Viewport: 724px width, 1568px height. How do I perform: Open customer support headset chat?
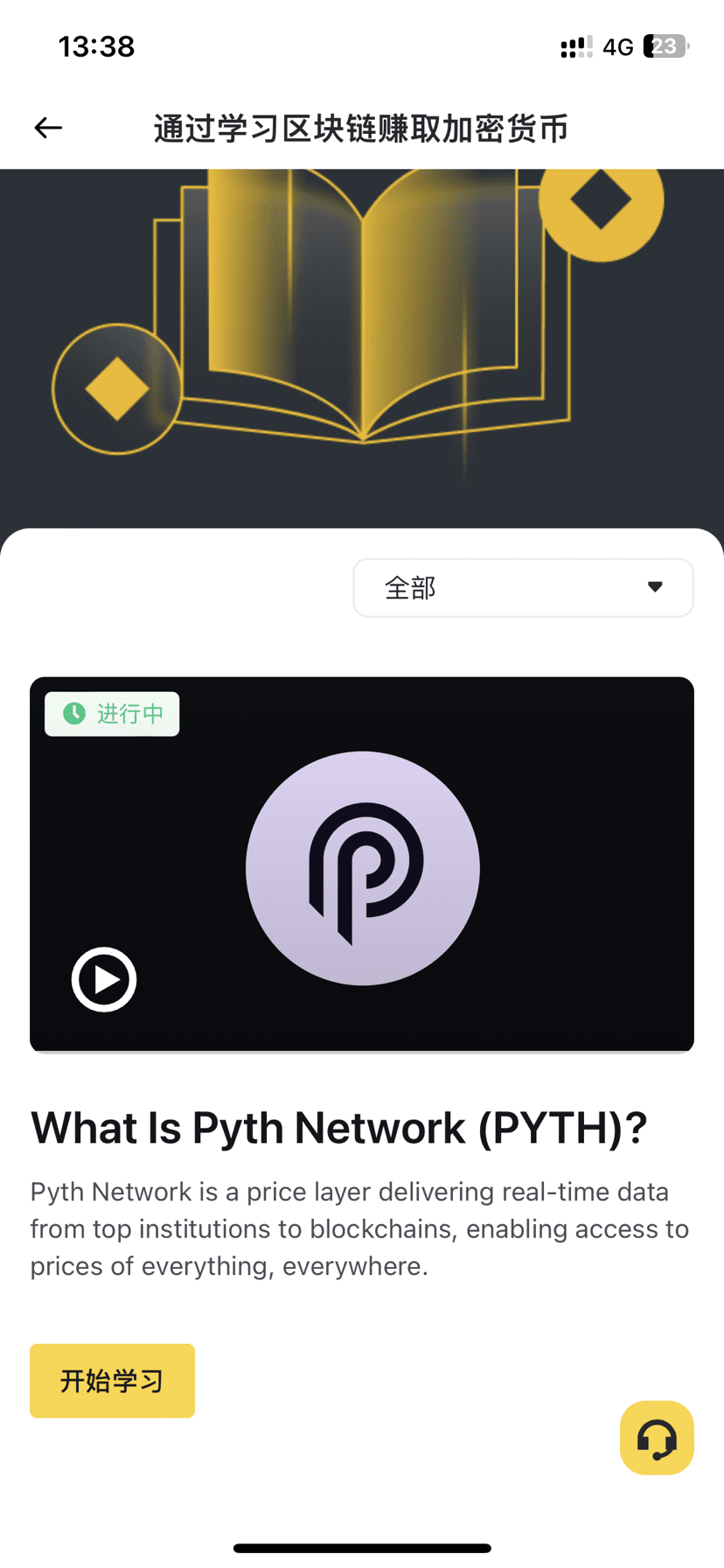(657, 1438)
